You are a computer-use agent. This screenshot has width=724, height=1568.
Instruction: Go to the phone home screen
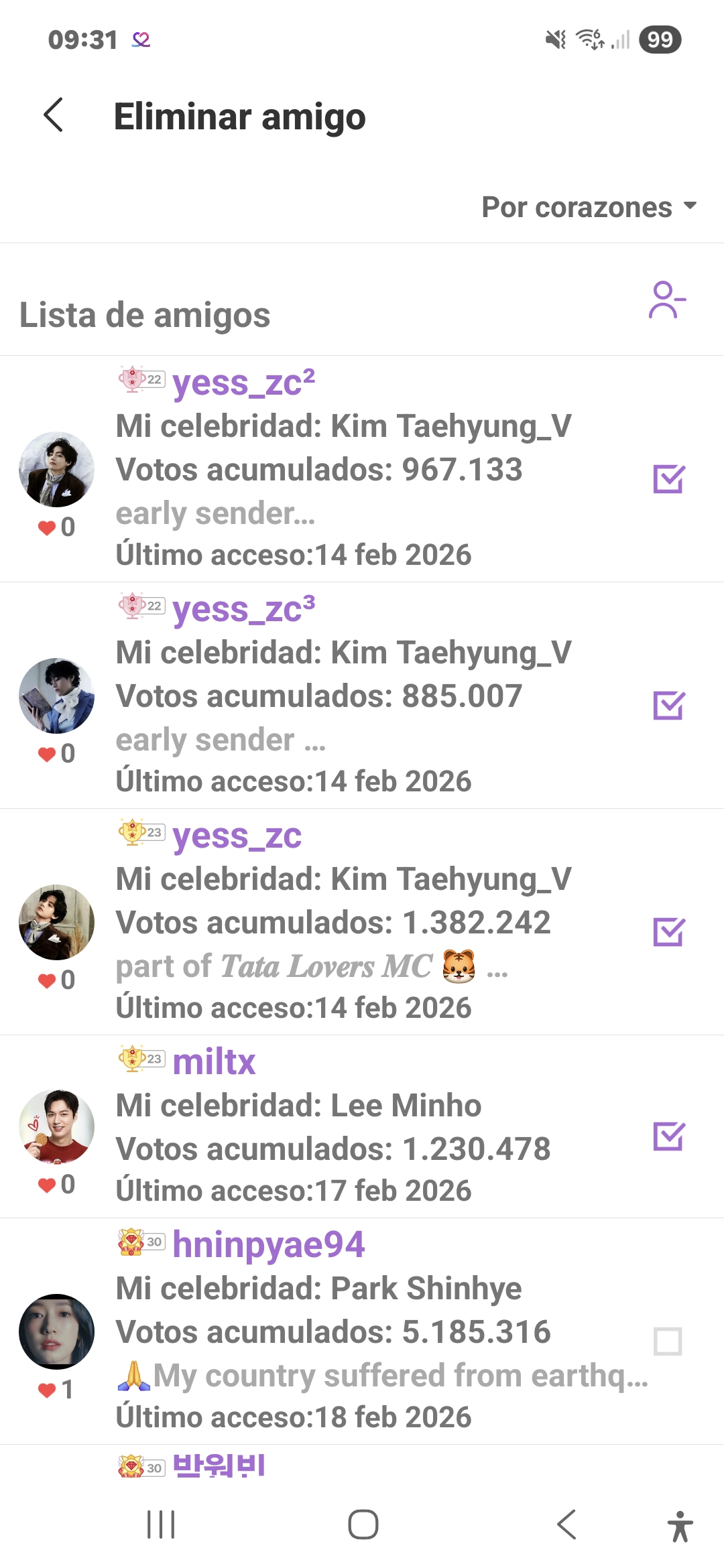tap(363, 1525)
